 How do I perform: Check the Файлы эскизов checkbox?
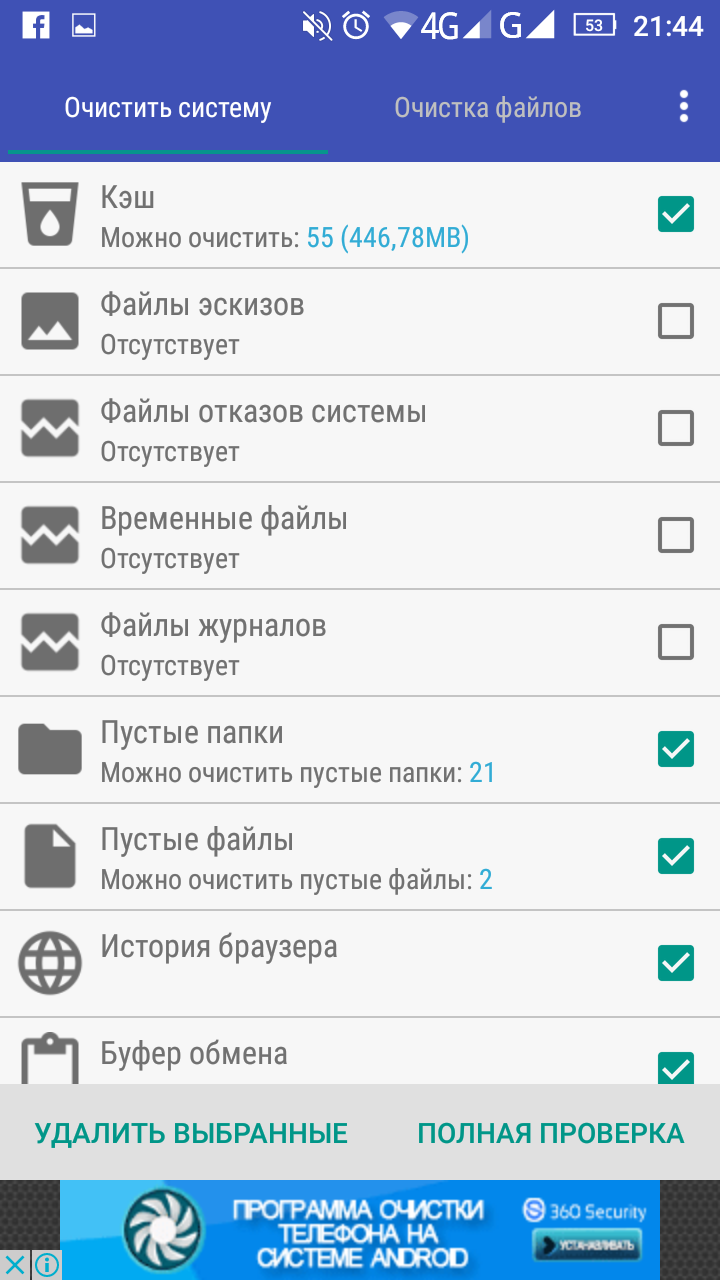pyautogui.click(x=676, y=321)
